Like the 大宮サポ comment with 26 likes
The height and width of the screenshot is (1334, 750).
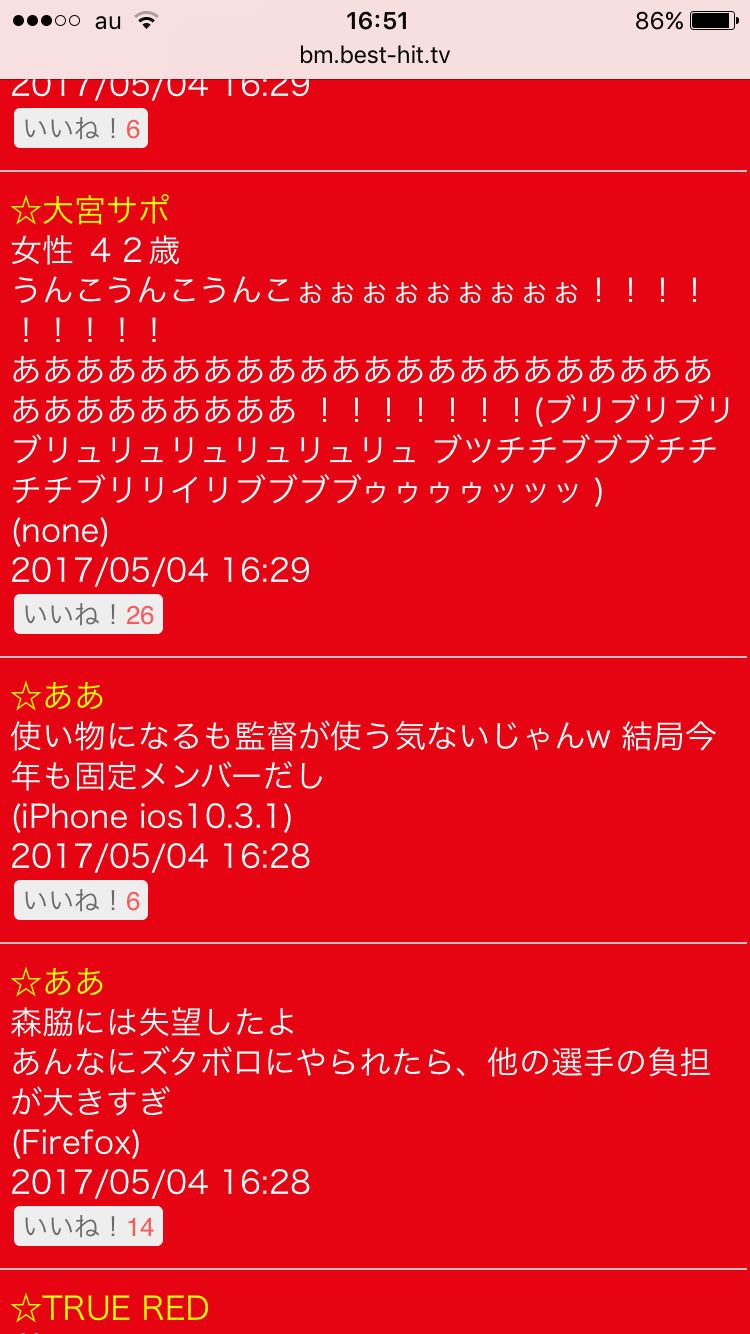tap(88, 614)
